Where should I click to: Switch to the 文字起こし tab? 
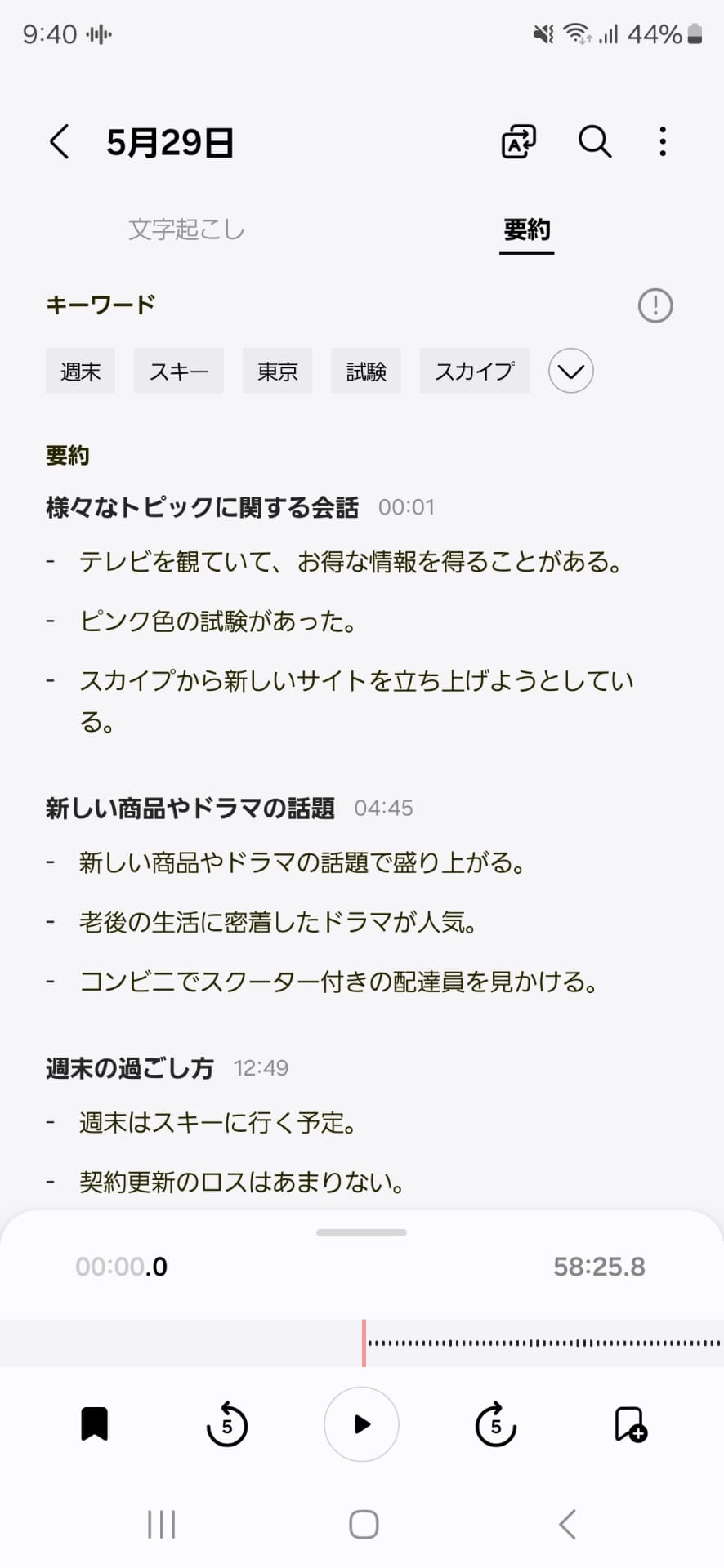(x=185, y=229)
